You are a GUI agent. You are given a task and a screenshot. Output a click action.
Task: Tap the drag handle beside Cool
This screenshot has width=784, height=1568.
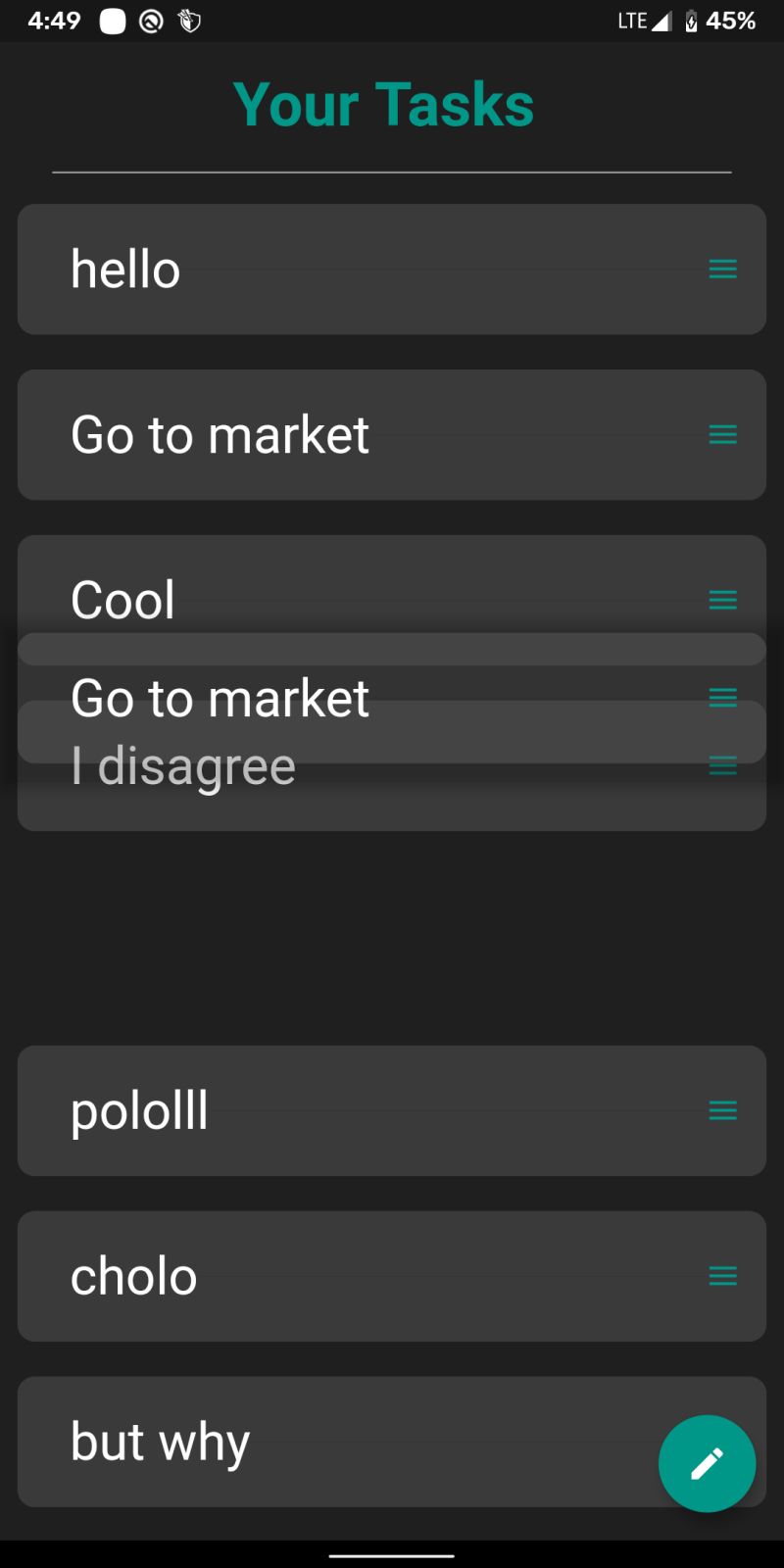pos(722,600)
